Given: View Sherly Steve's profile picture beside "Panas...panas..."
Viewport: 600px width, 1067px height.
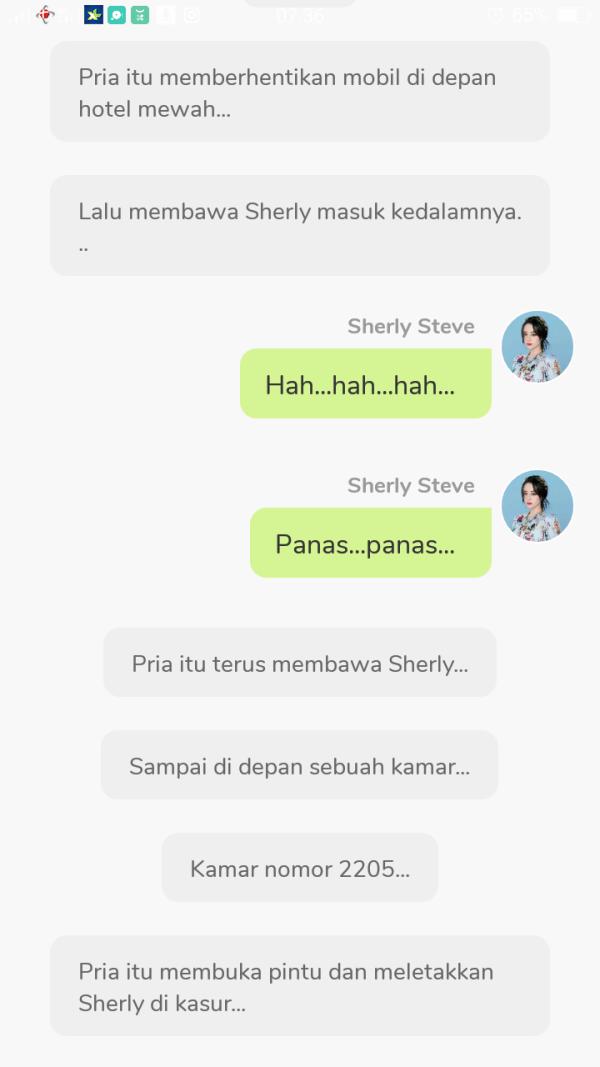Looking at the screenshot, I should pyautogui.click(x=537, y=506).
